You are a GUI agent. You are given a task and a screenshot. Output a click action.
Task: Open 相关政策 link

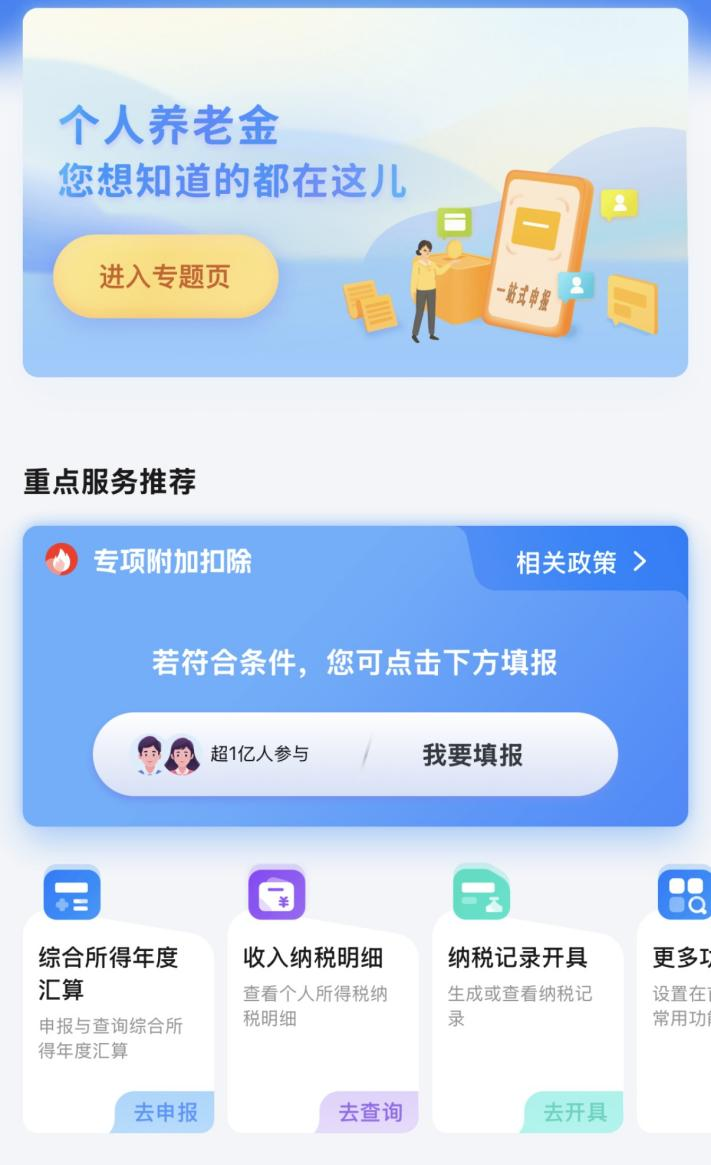click(x=581, y=562)
